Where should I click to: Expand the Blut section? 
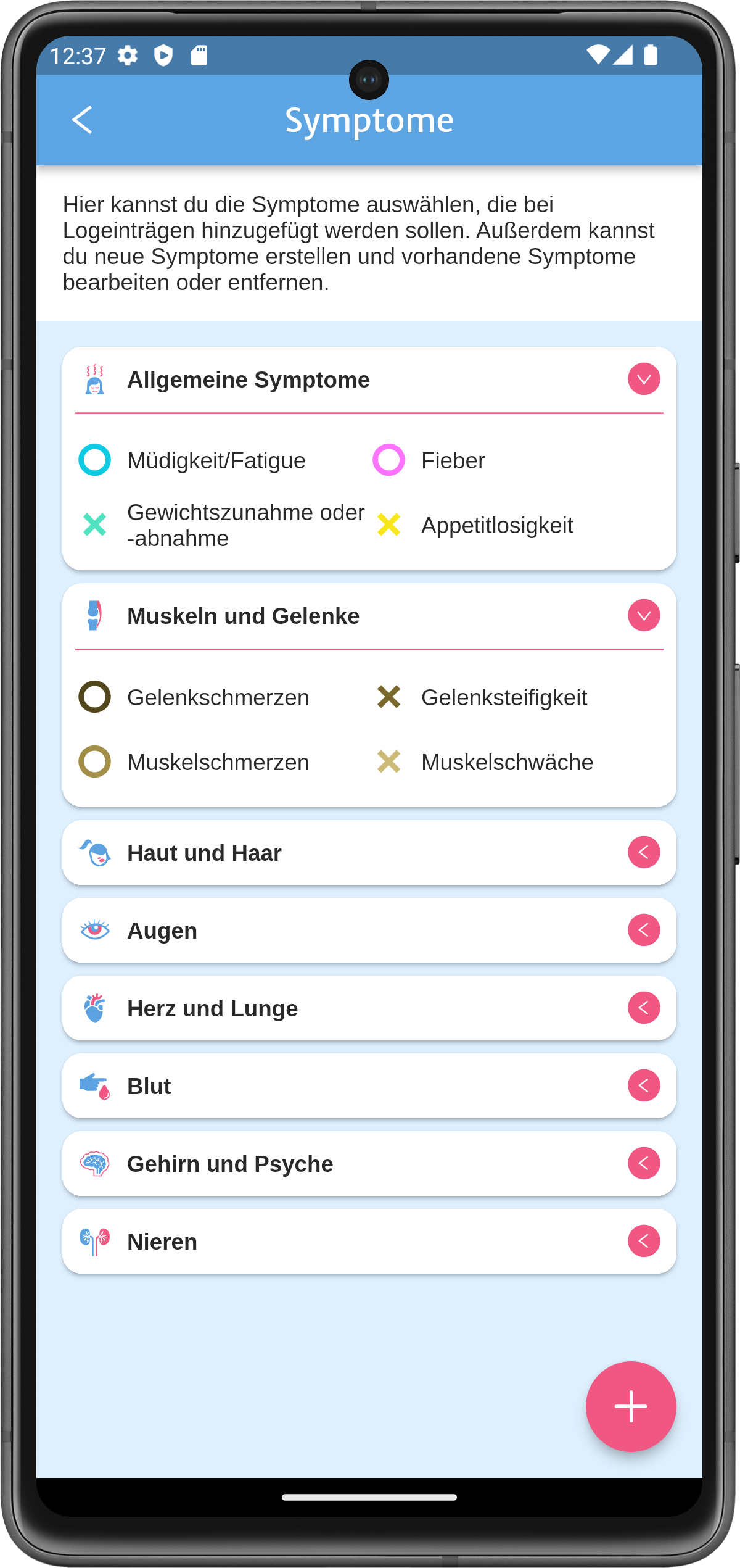pos(644,1085)
